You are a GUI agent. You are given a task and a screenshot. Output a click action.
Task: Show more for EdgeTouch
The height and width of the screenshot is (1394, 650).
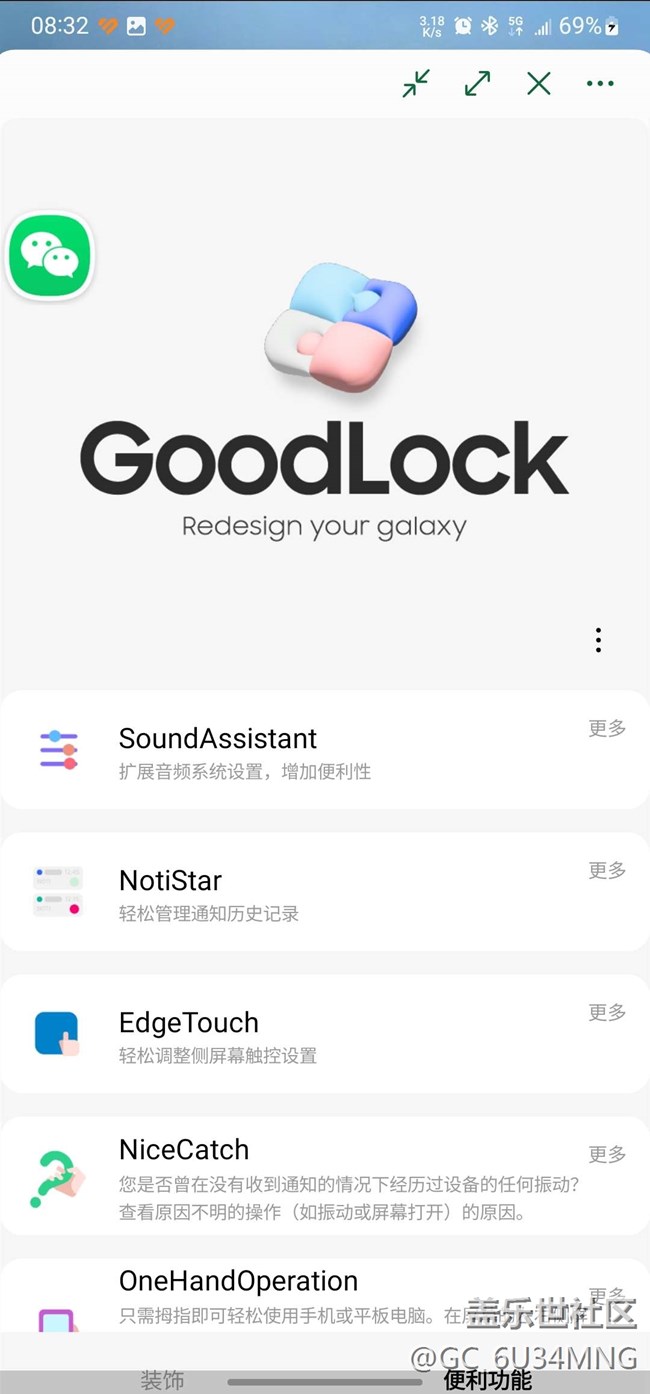coord(607,1012)
